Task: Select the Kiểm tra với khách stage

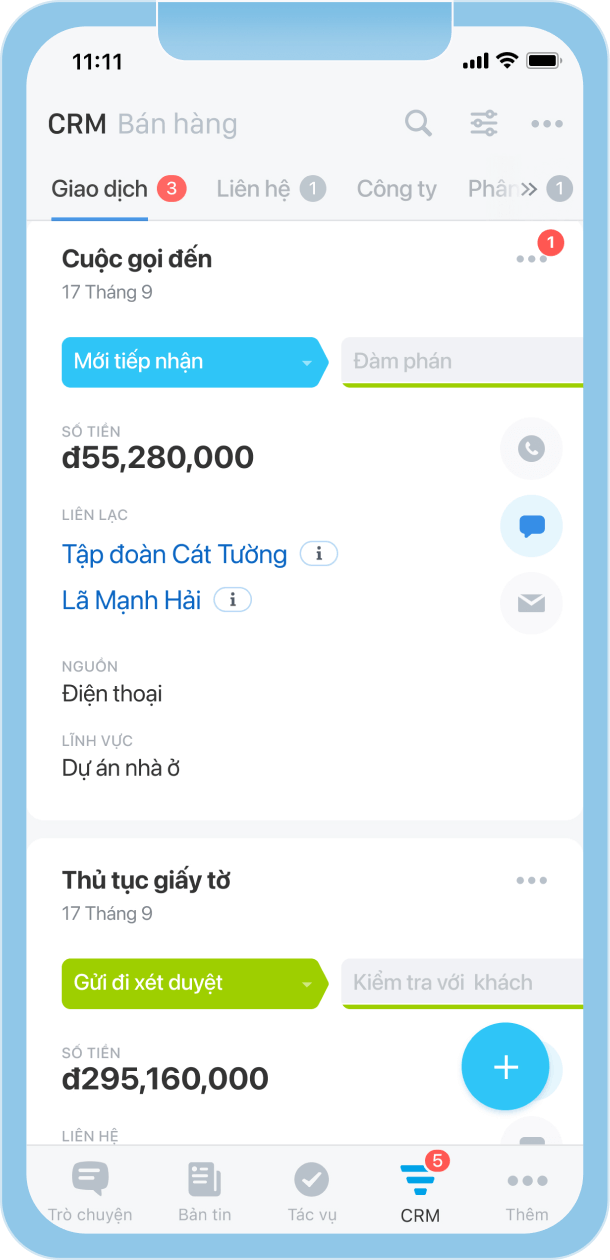Action: click(460, 983)
